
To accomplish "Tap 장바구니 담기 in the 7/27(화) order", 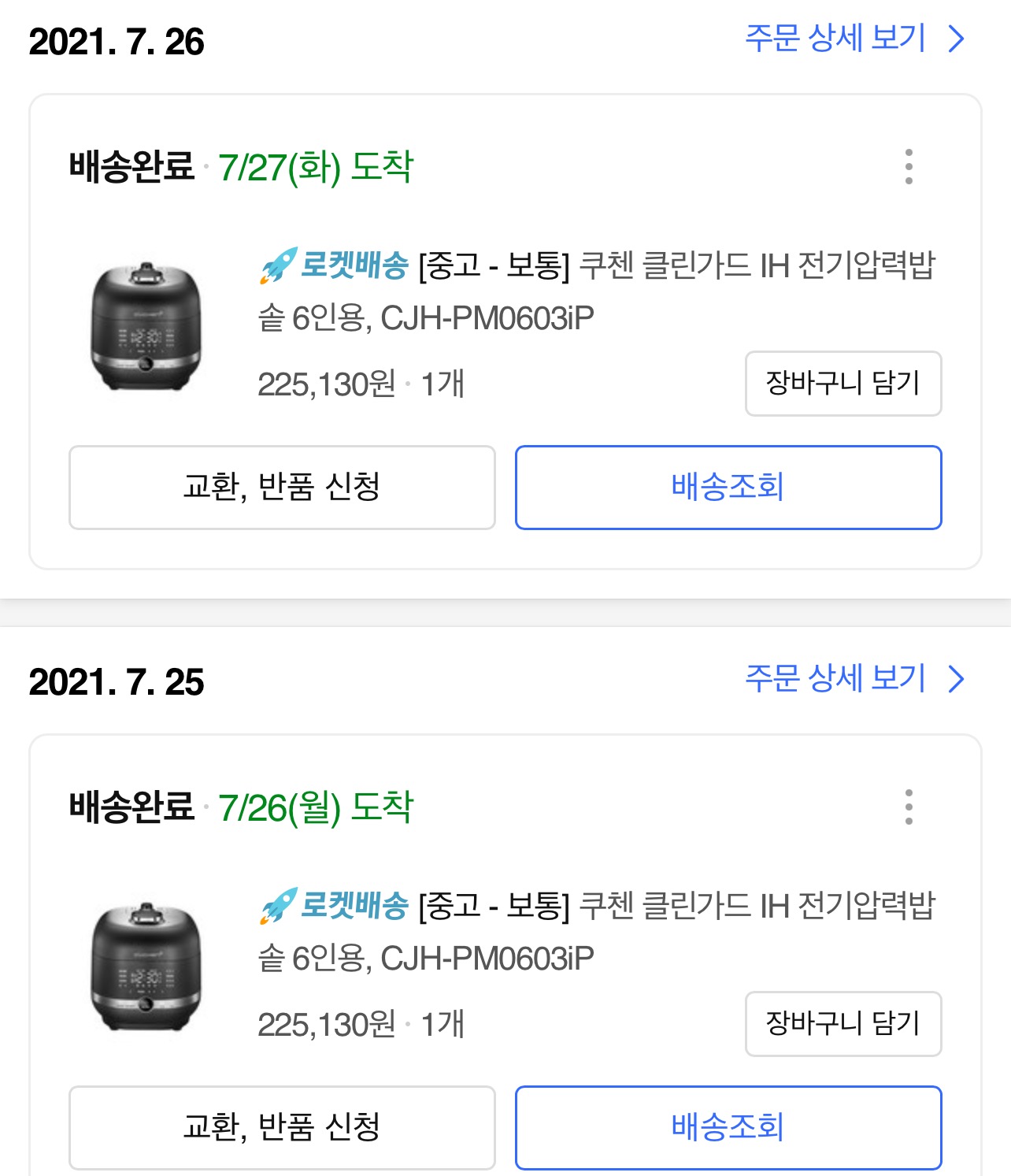I will [x=842, y=384].
